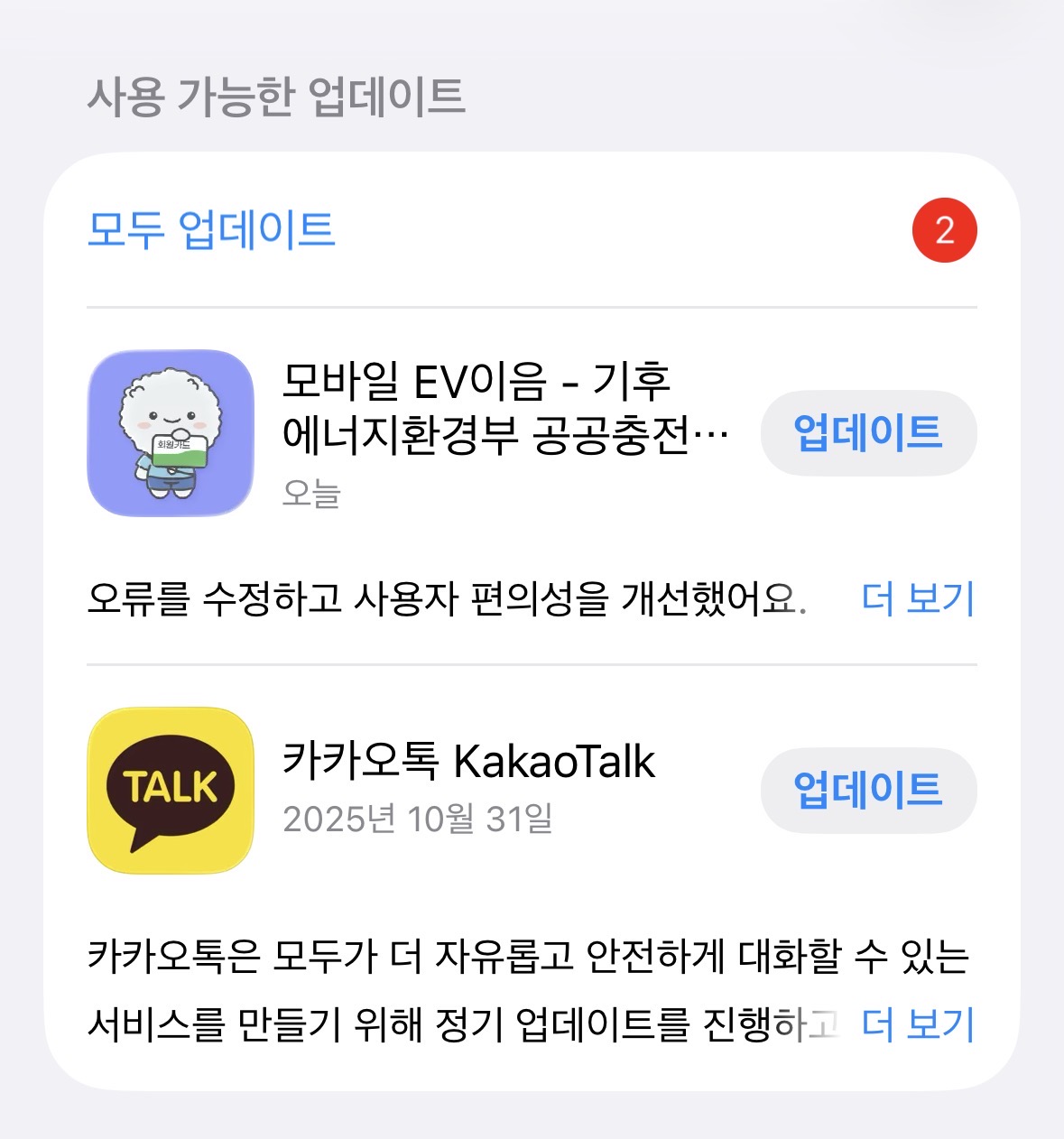Tap 오늘 date label under EV이음

pyautogui.click(x=311, y=492)
